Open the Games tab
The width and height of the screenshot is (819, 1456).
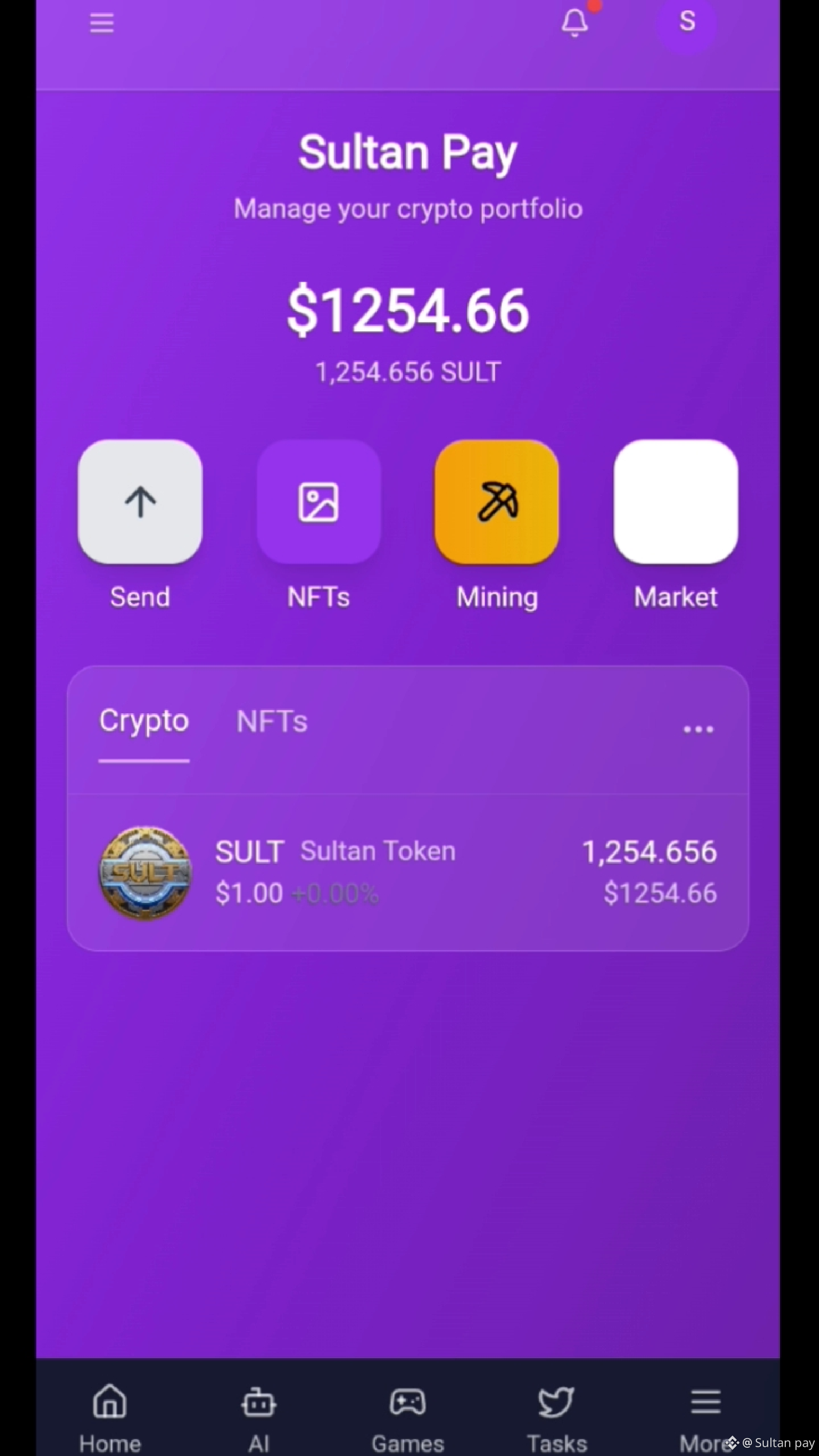[x=407, y=1416]
